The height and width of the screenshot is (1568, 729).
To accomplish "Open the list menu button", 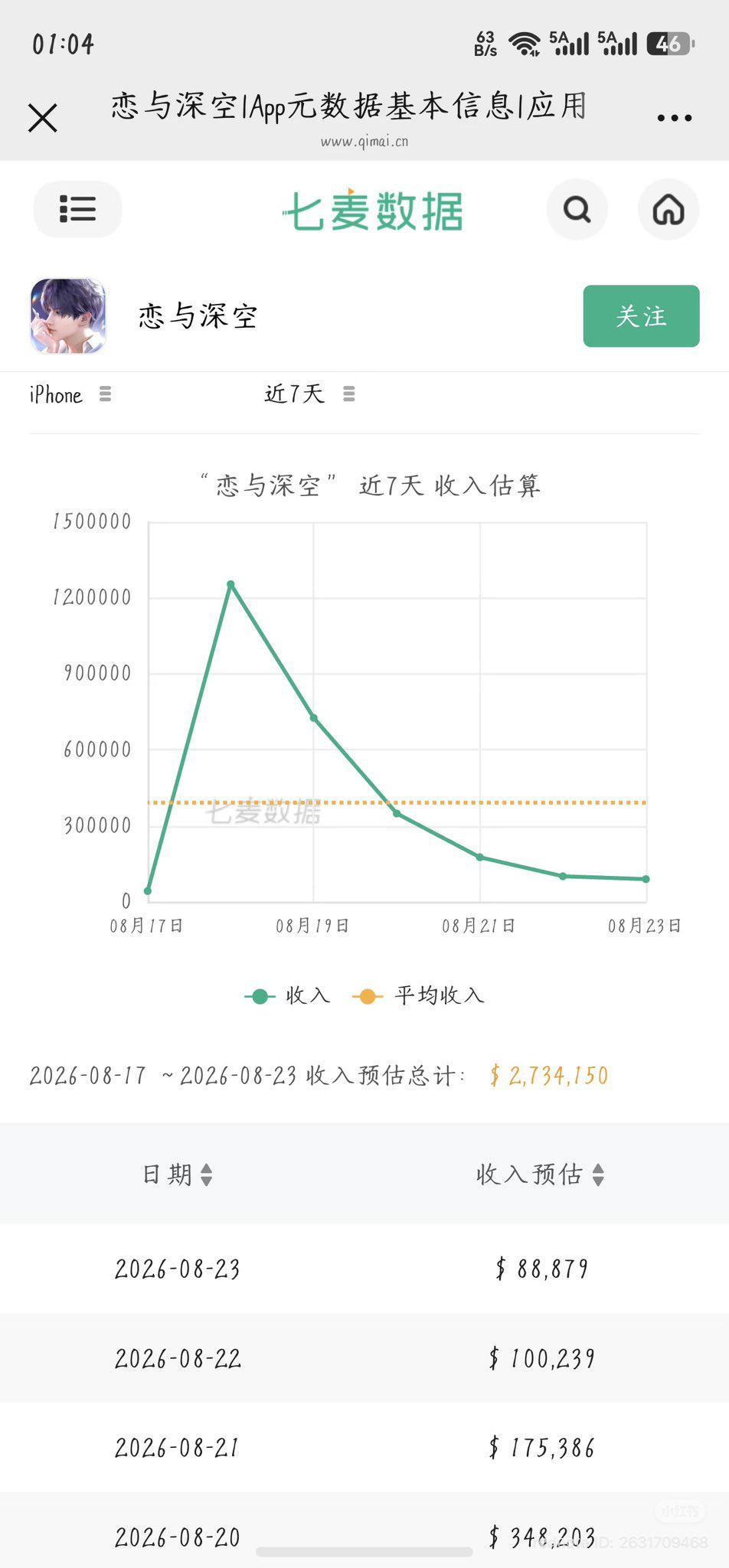I will pos(77,209).
